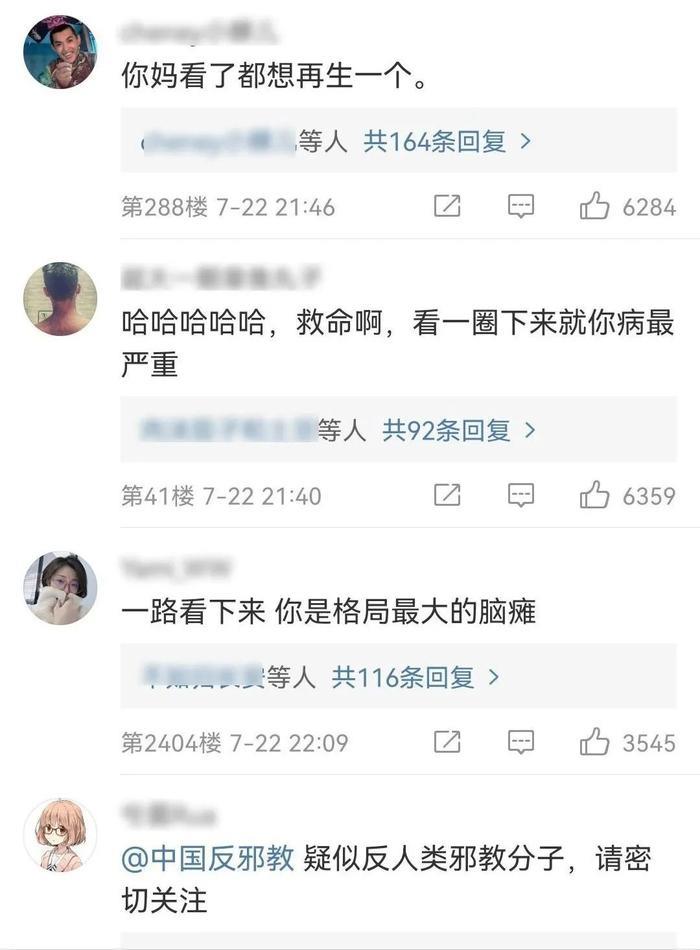Image resolution: width=700 pixels, height=950 pixels.
Task: Open the 92 replies thread
Action: point(459,430)
